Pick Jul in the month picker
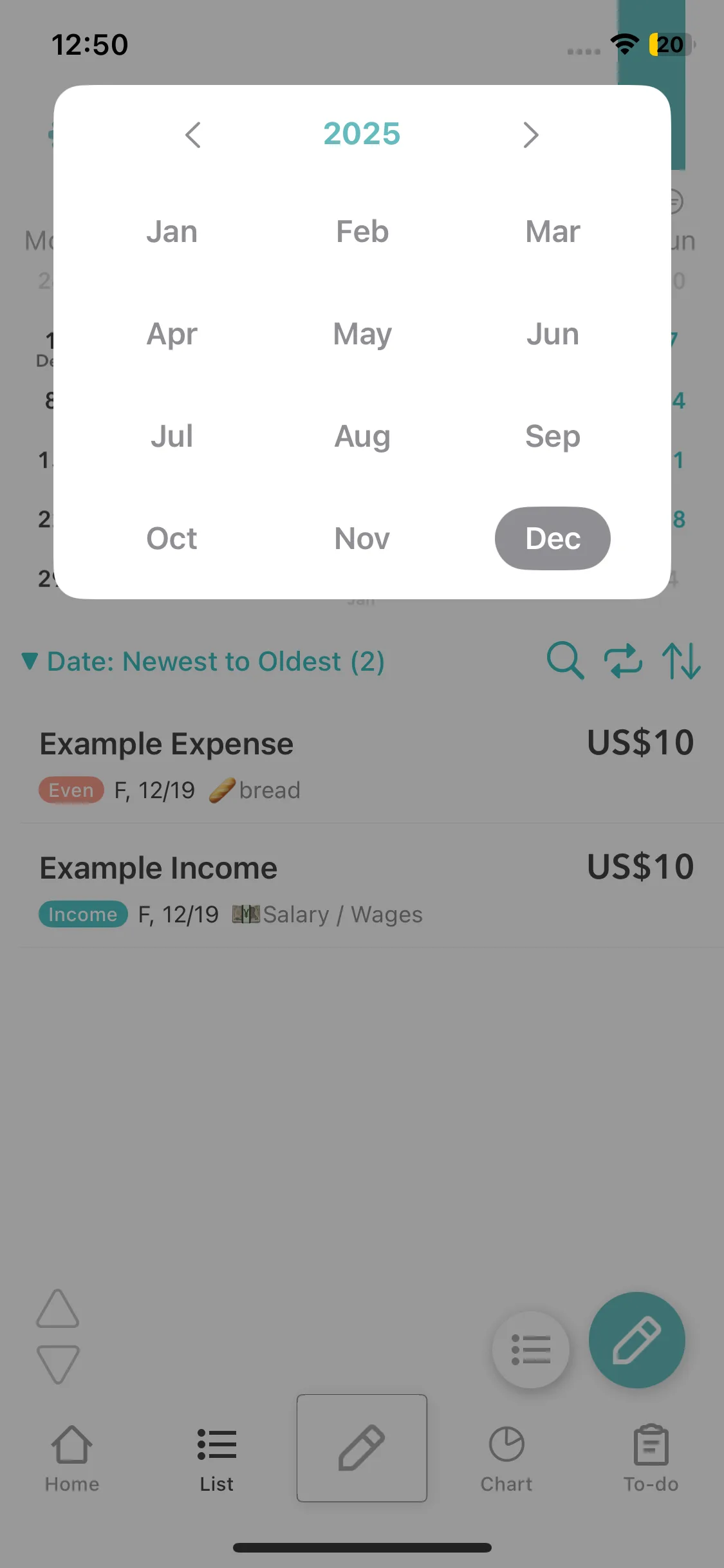Image resolution: width=724 pixels, height=1568 pixels. click(x=172, y=436)
